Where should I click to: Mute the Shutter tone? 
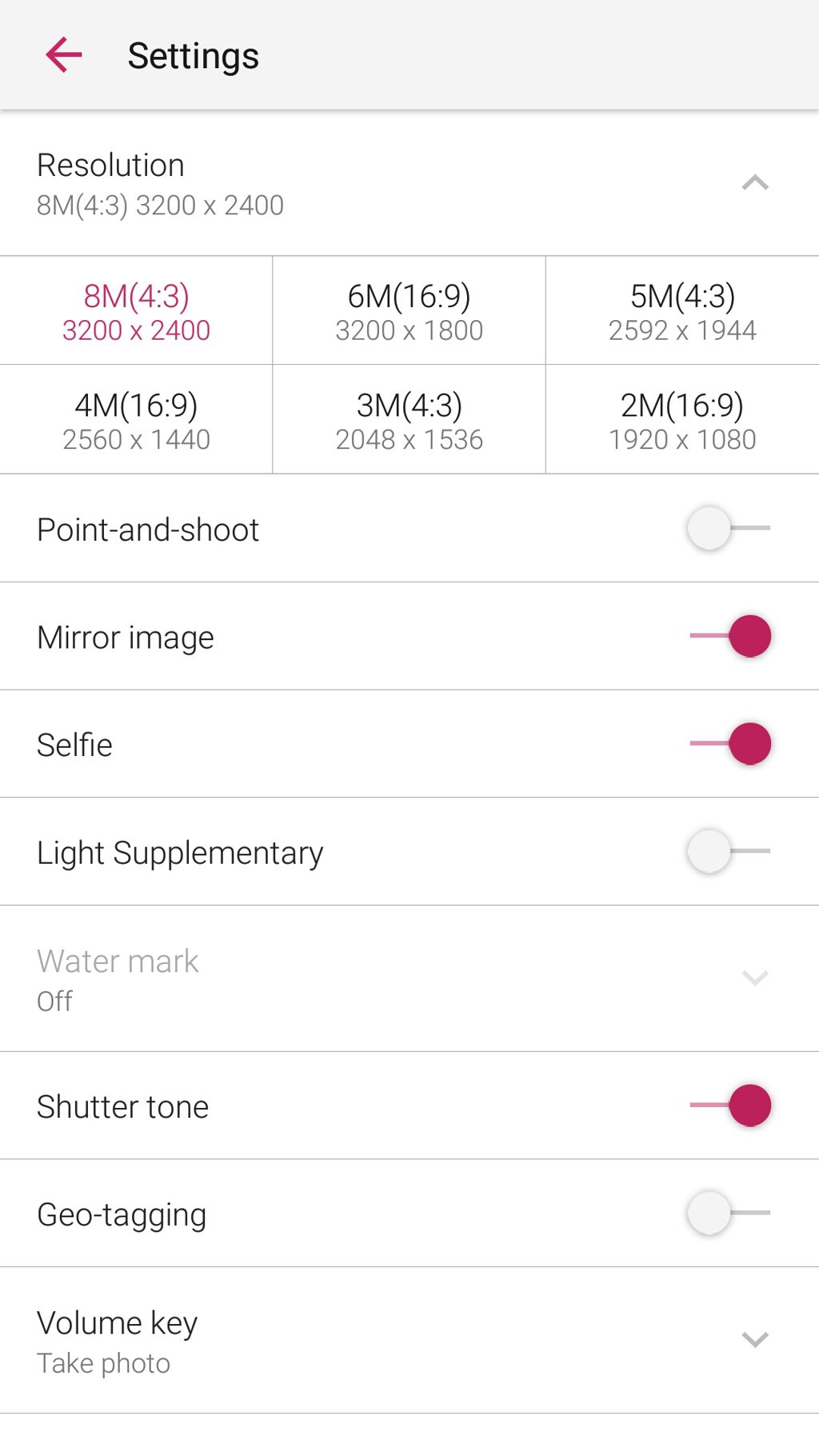(729, 1106)
